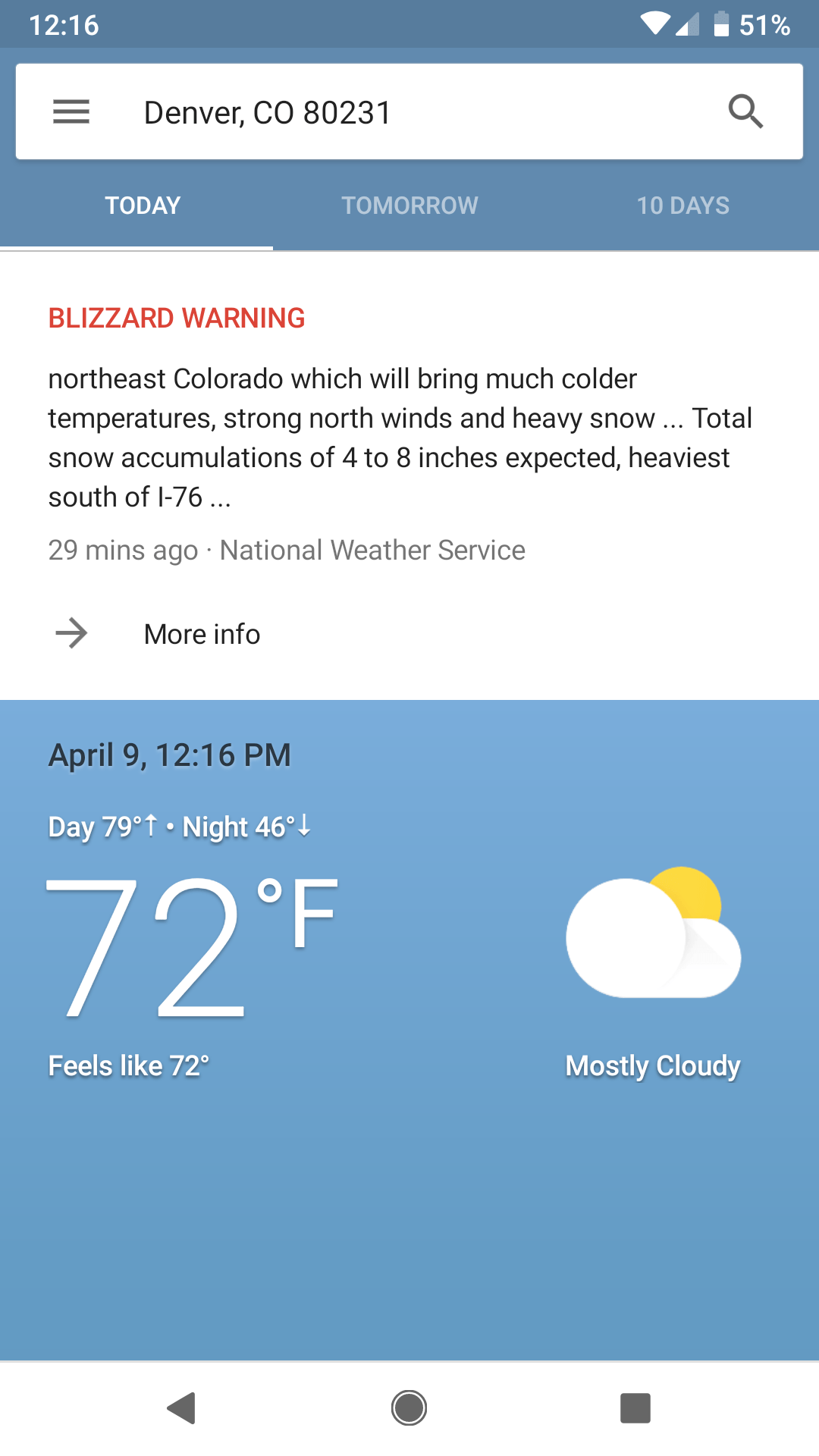Screen dimensions: 819x1456
Task: Switch to the Tomorrow tab
Action: click(409, 206)
